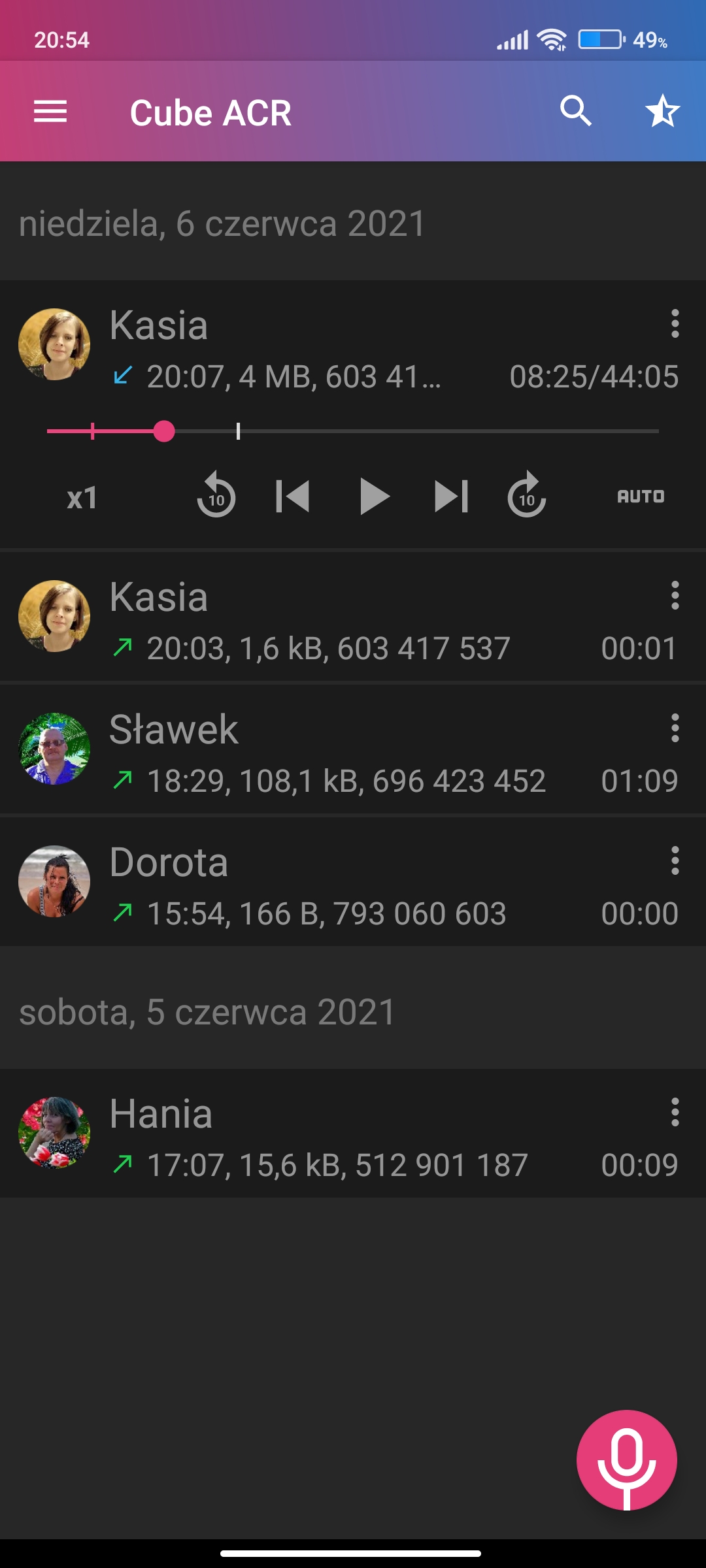This screenshot has width=706, height=1568.
Task: Open options for Kasia's 20:03 recording
Action: click(x=675, y=596)
